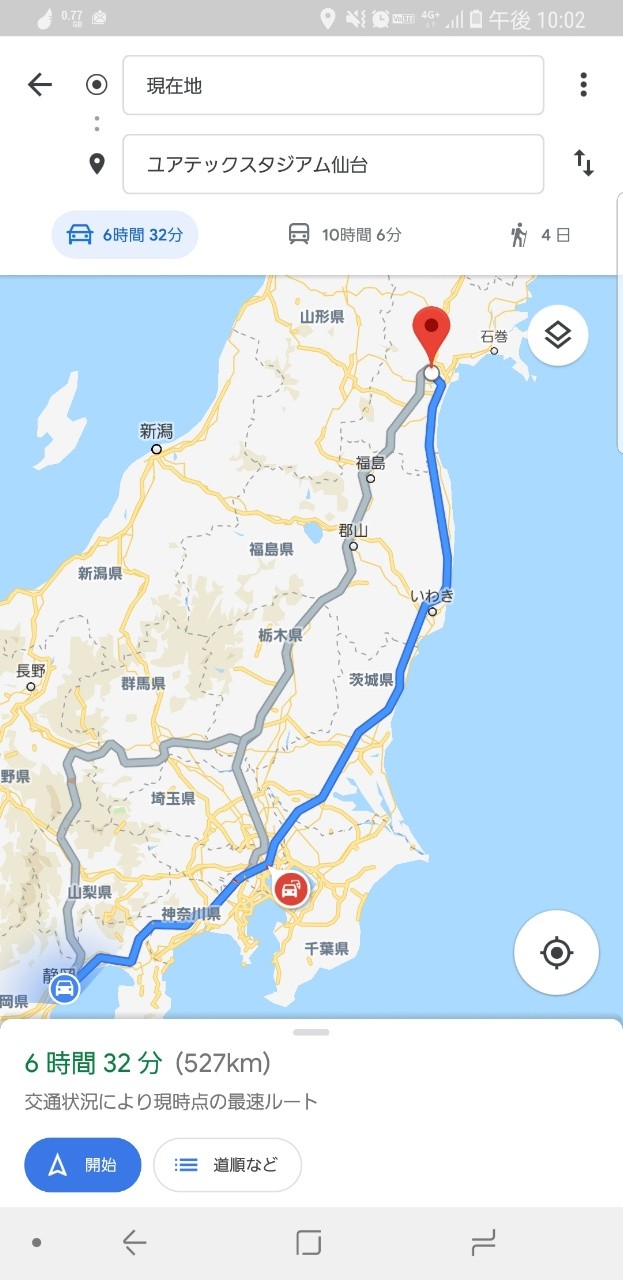This screenshot has height=1280, width=623.
Task: Tap the red destination pin on map
Action: [x=431, y=338]
